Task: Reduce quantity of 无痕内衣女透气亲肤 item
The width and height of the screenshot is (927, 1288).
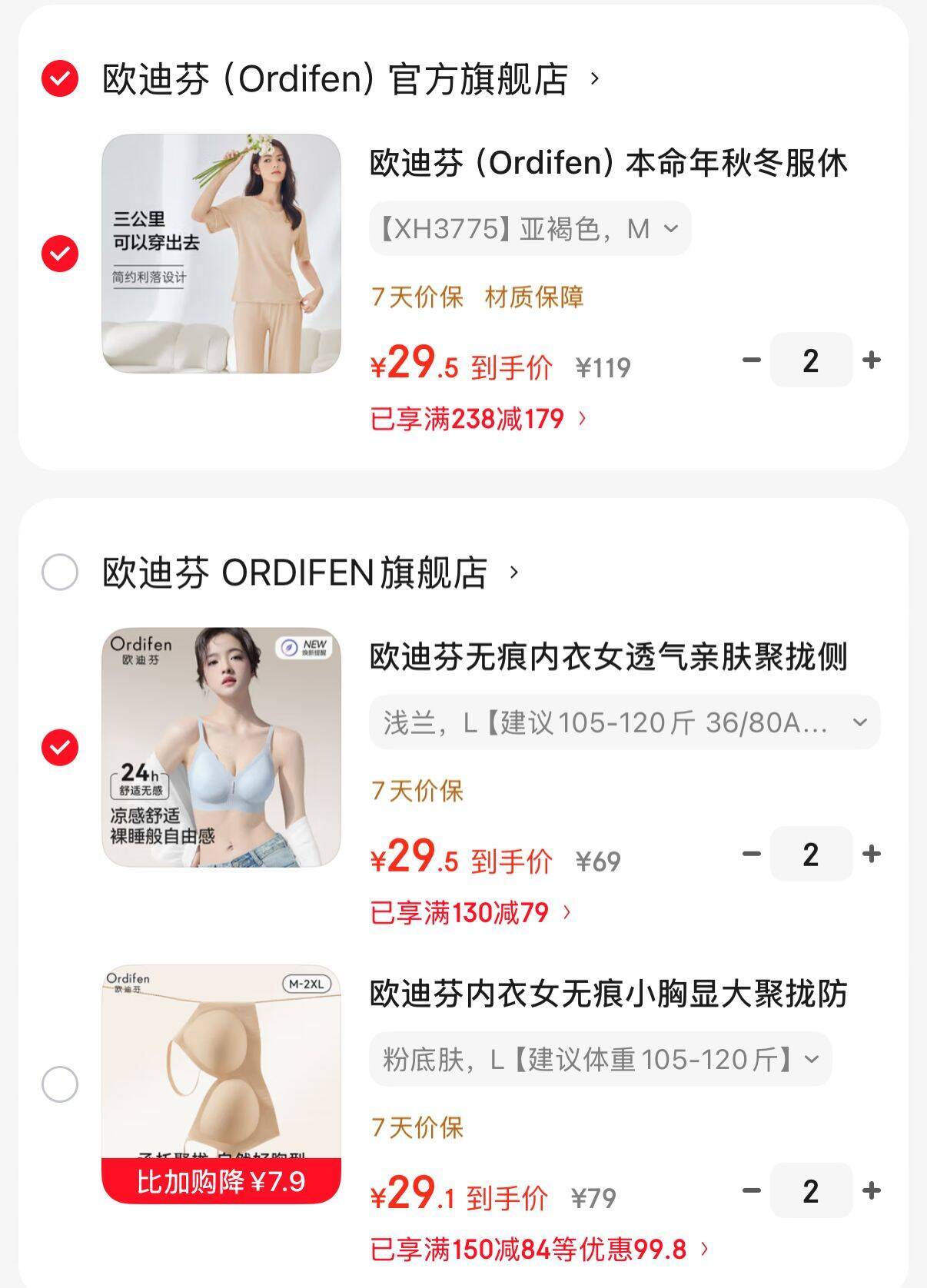Action: click(751, 854)
